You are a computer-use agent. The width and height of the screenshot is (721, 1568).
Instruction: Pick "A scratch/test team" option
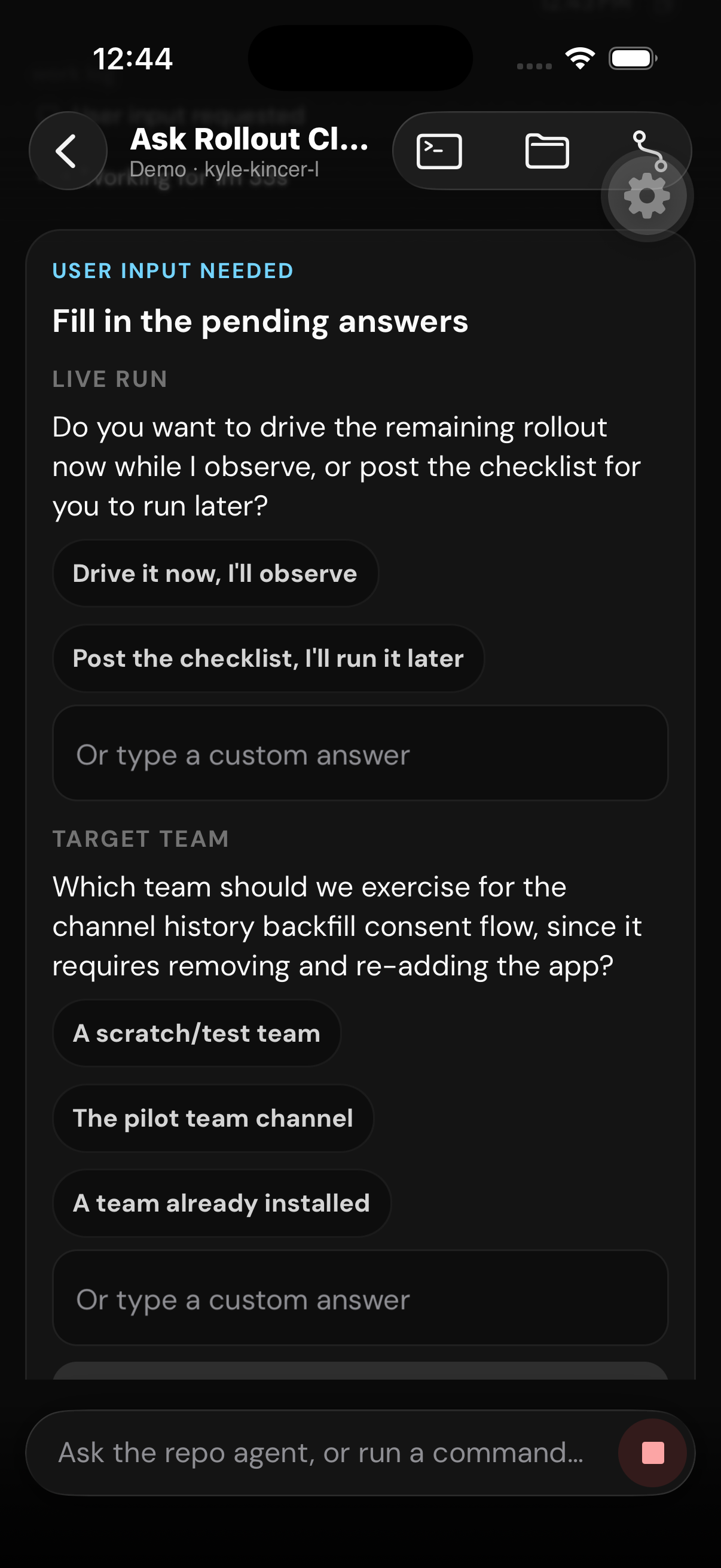197,1033
